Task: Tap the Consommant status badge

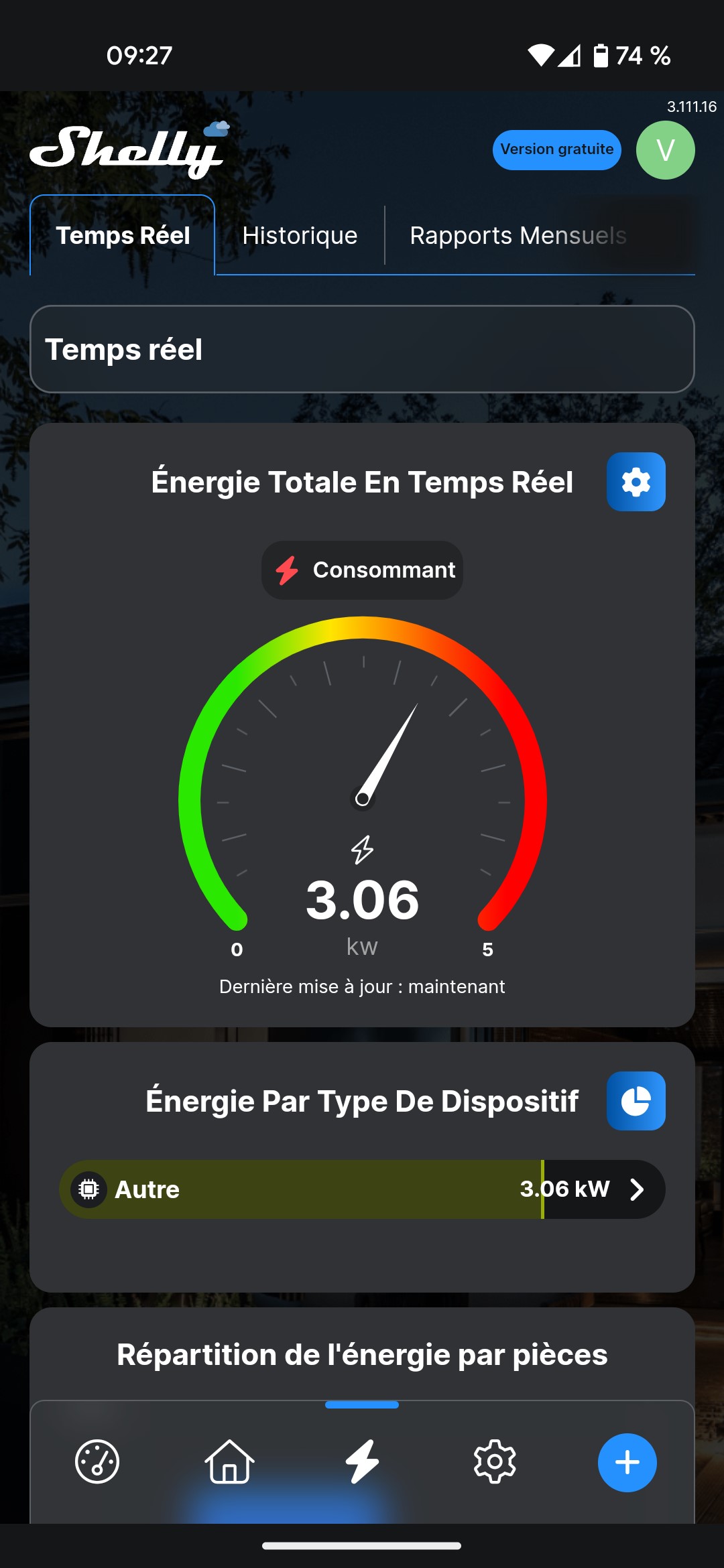Action: (x=361, y=570)
